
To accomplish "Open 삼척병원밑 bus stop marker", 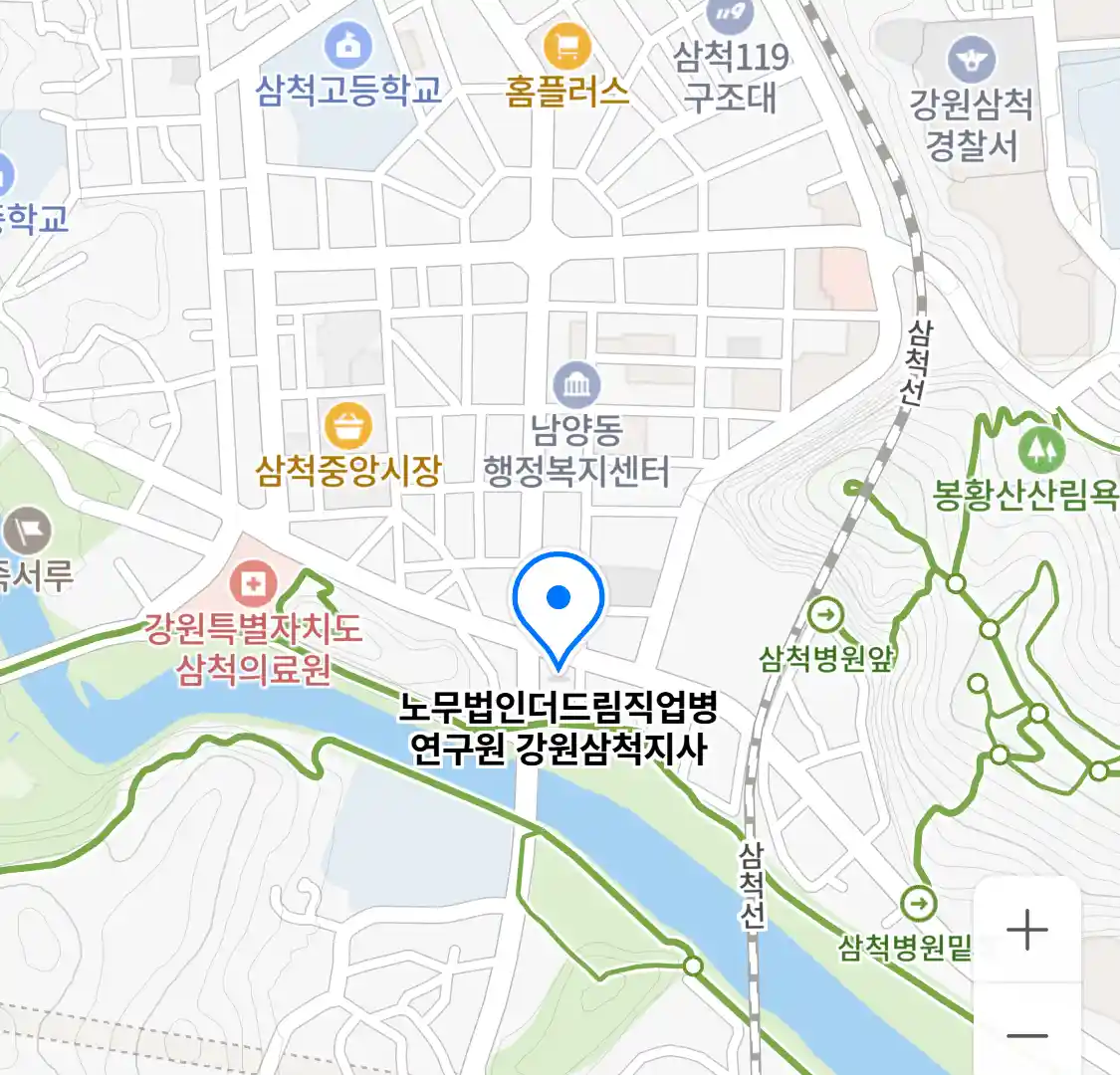I will [918, 905].
